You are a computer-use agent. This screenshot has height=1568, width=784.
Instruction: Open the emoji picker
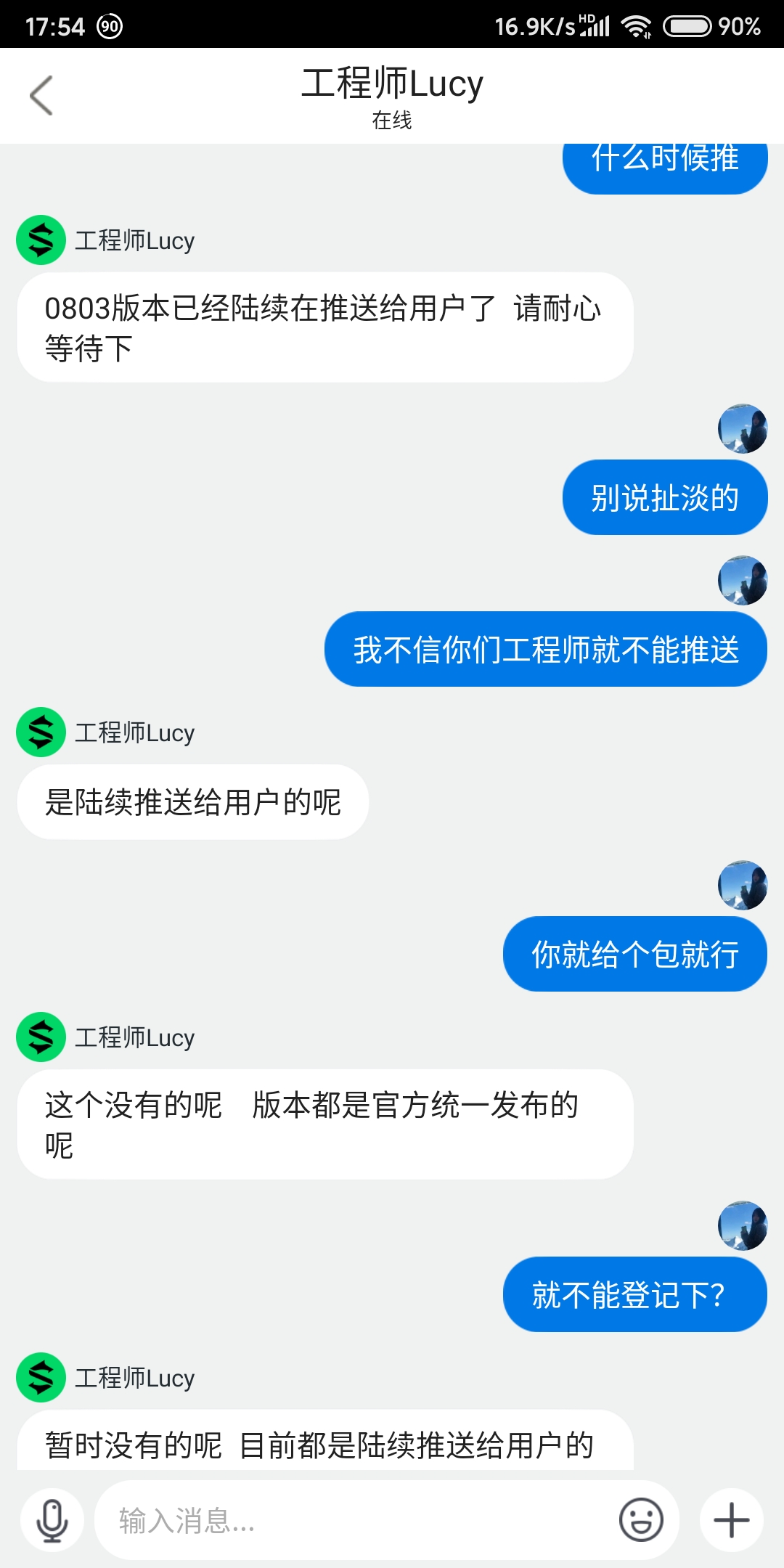[641, 1519]
